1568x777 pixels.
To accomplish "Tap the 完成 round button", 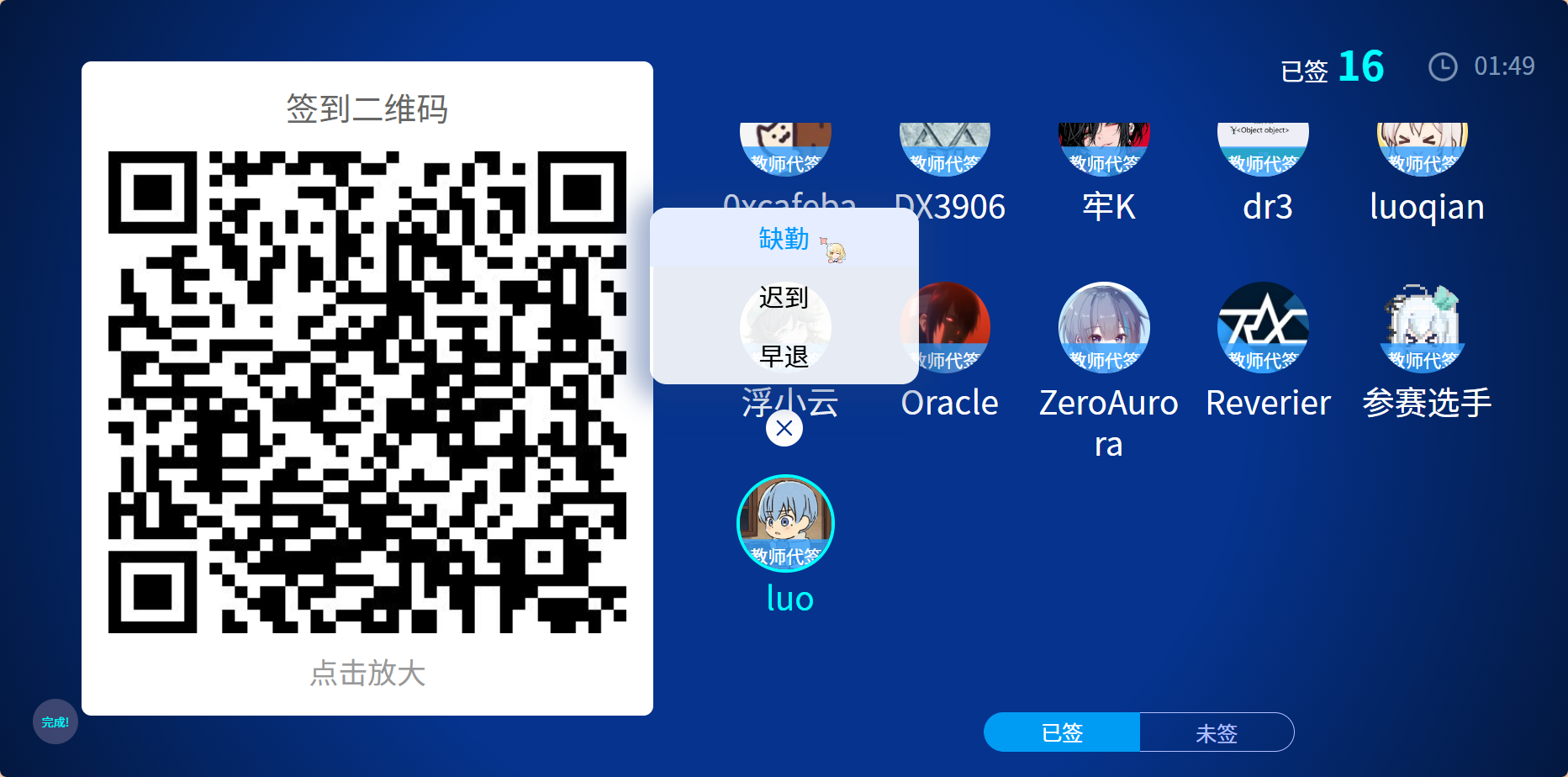I will 55,721.
